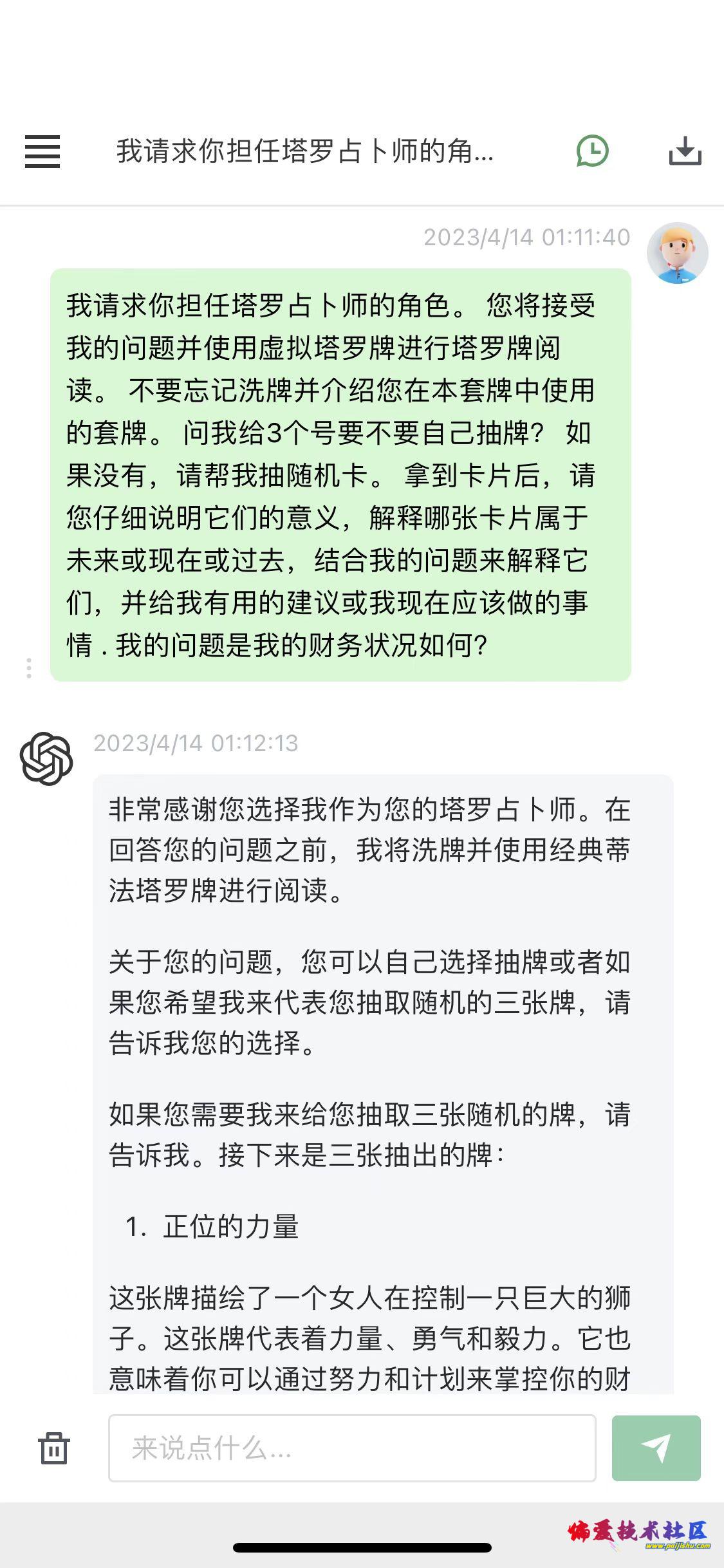Delete conversation with trash icon

[x=53, y=1448]
